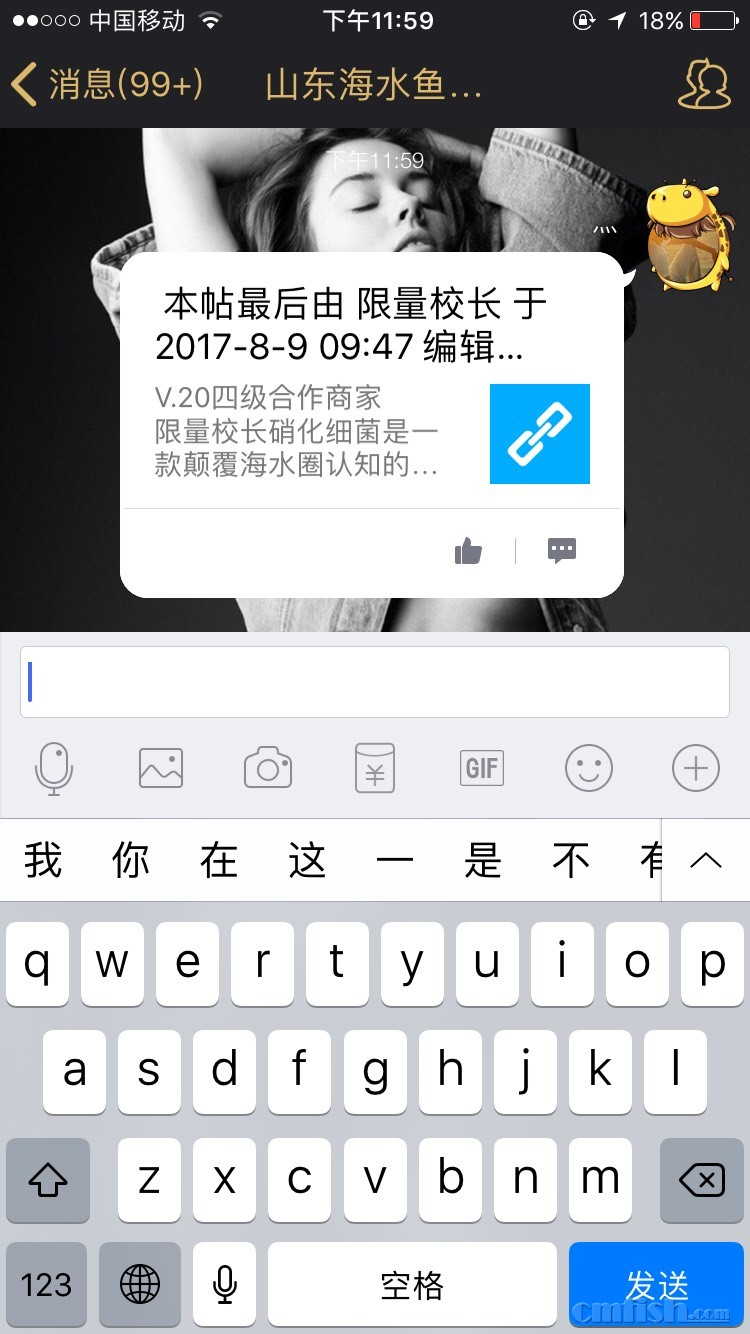The height and width of the screenshot is (1334, 750).
Task: Send a red packet
Action: [375, 769]
